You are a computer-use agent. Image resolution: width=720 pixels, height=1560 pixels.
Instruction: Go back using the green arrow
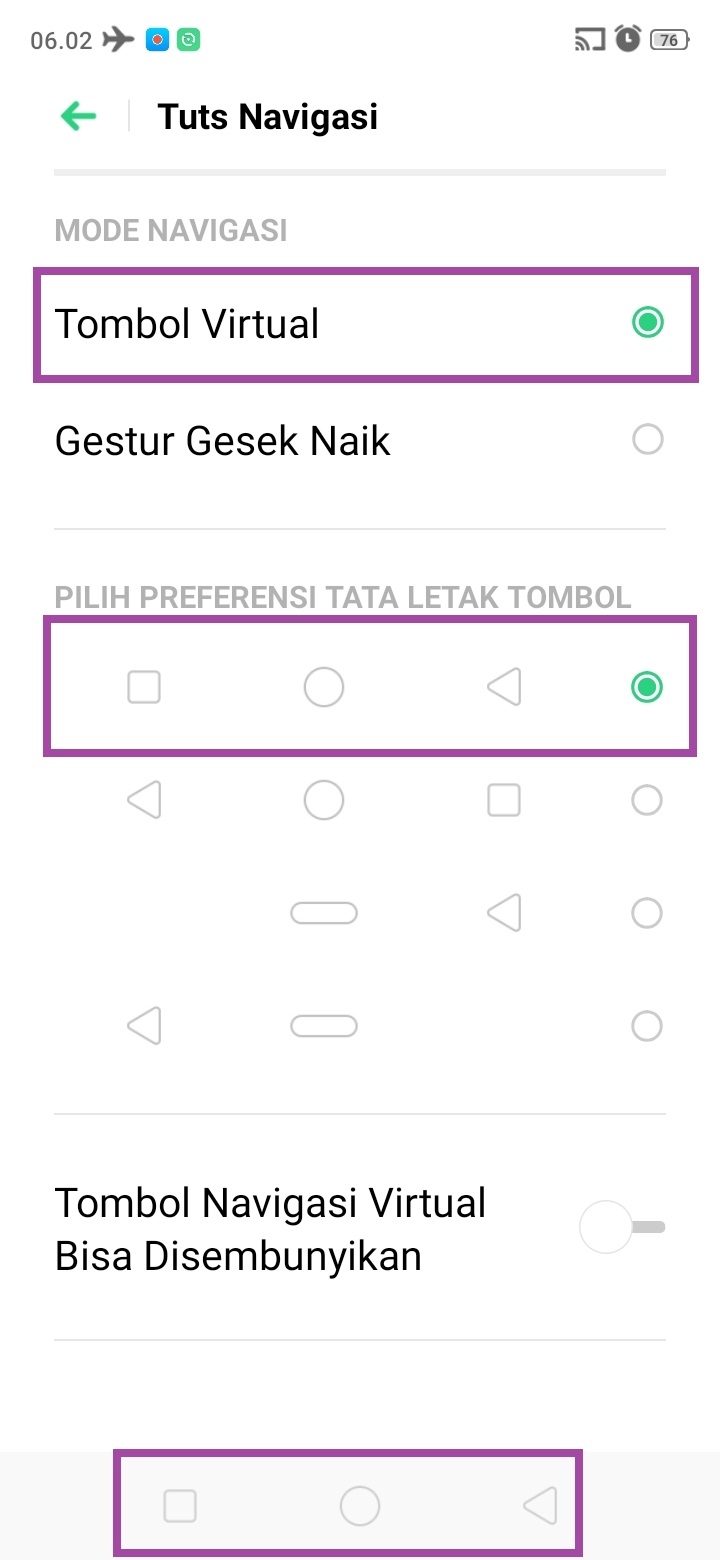78,117
